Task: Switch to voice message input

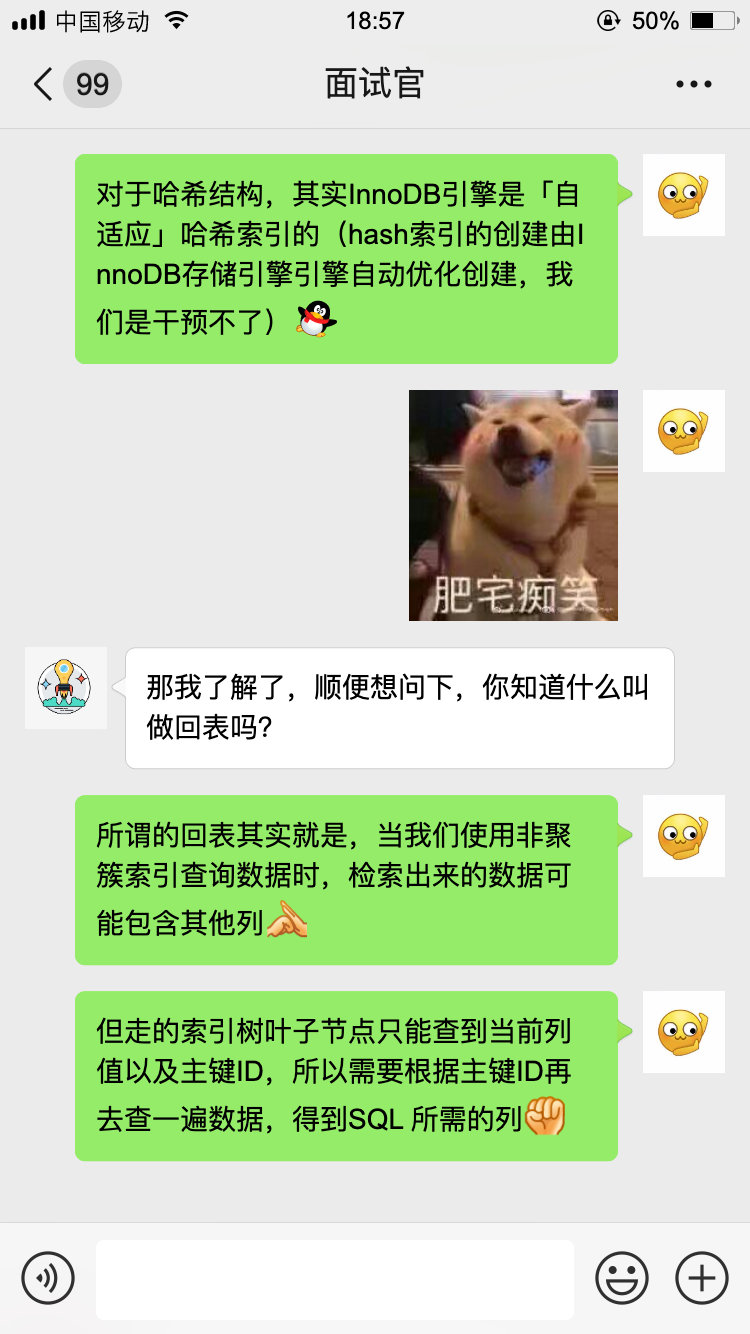Action: (47, 1278)
